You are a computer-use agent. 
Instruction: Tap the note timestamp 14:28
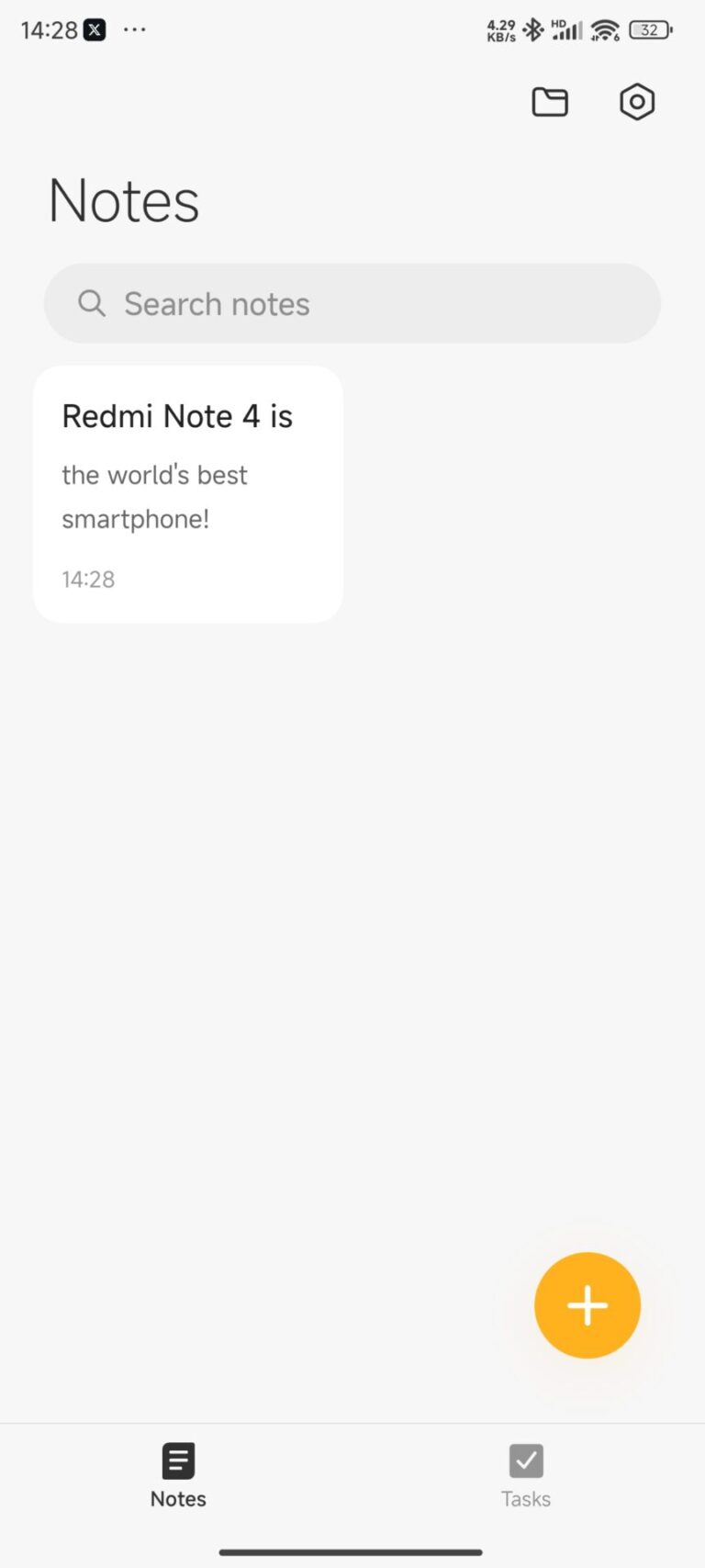[87, 579]
